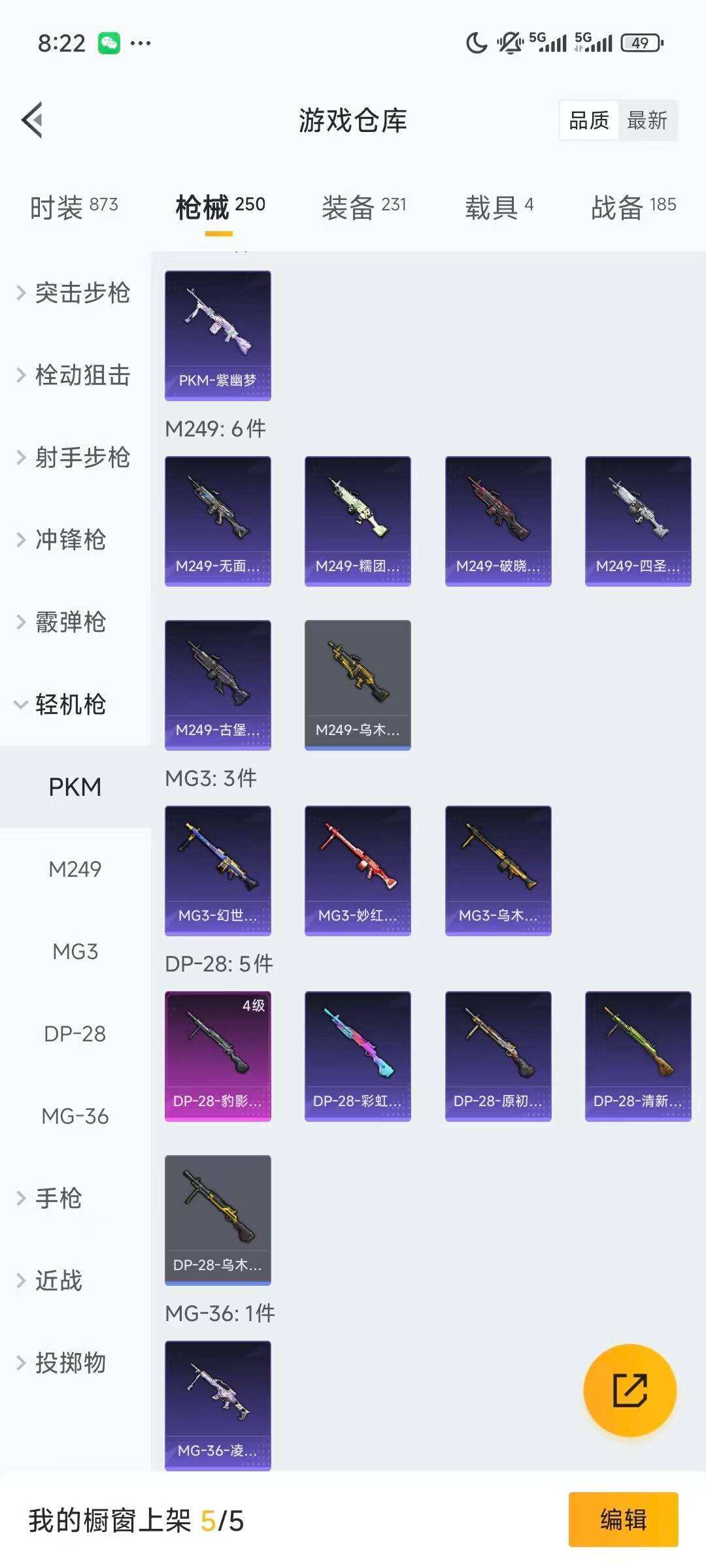Switch to the 时装 tab
706x1568 pixels.
pos(74,207)
